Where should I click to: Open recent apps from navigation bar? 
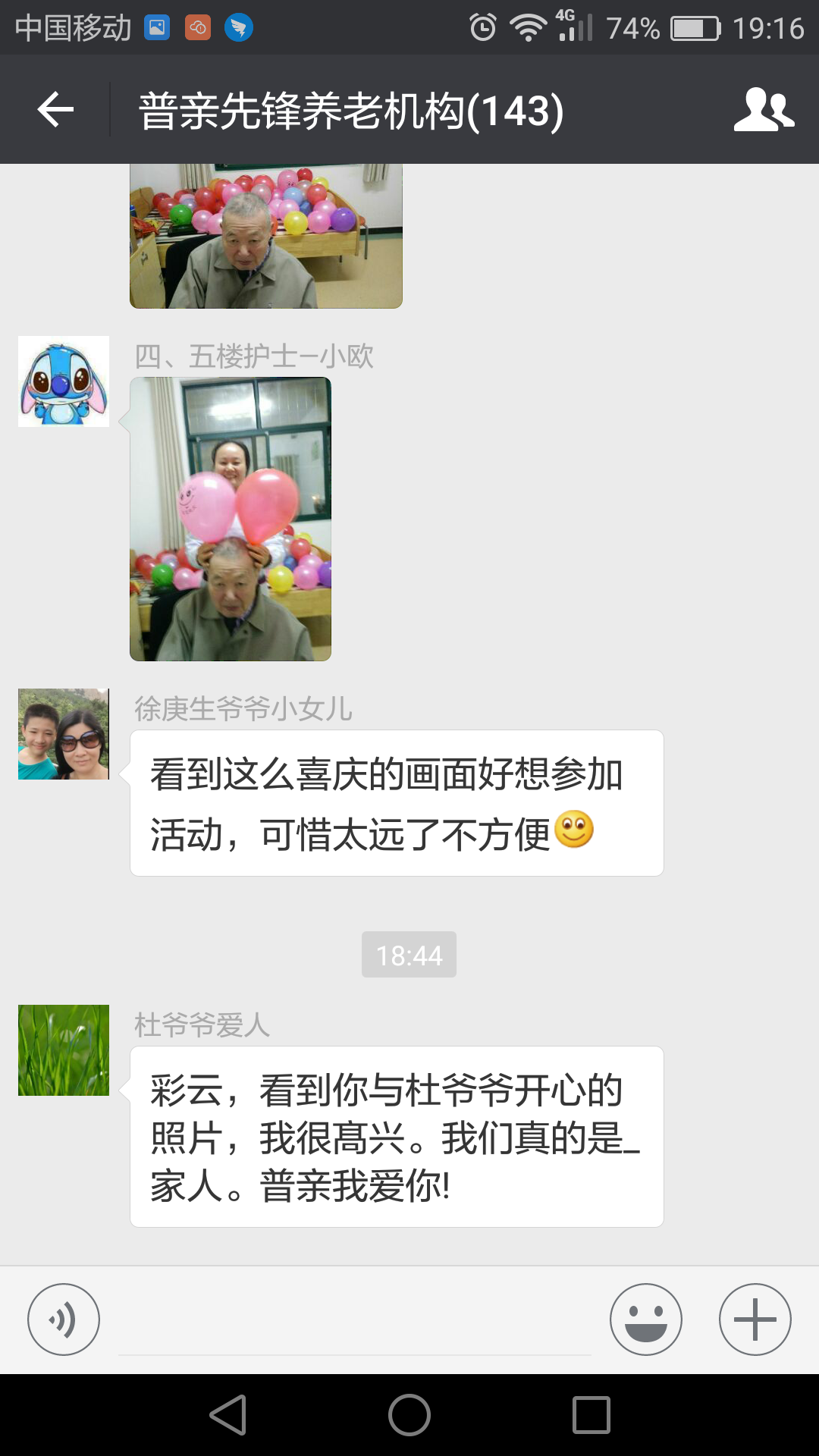click(591, 1415)
